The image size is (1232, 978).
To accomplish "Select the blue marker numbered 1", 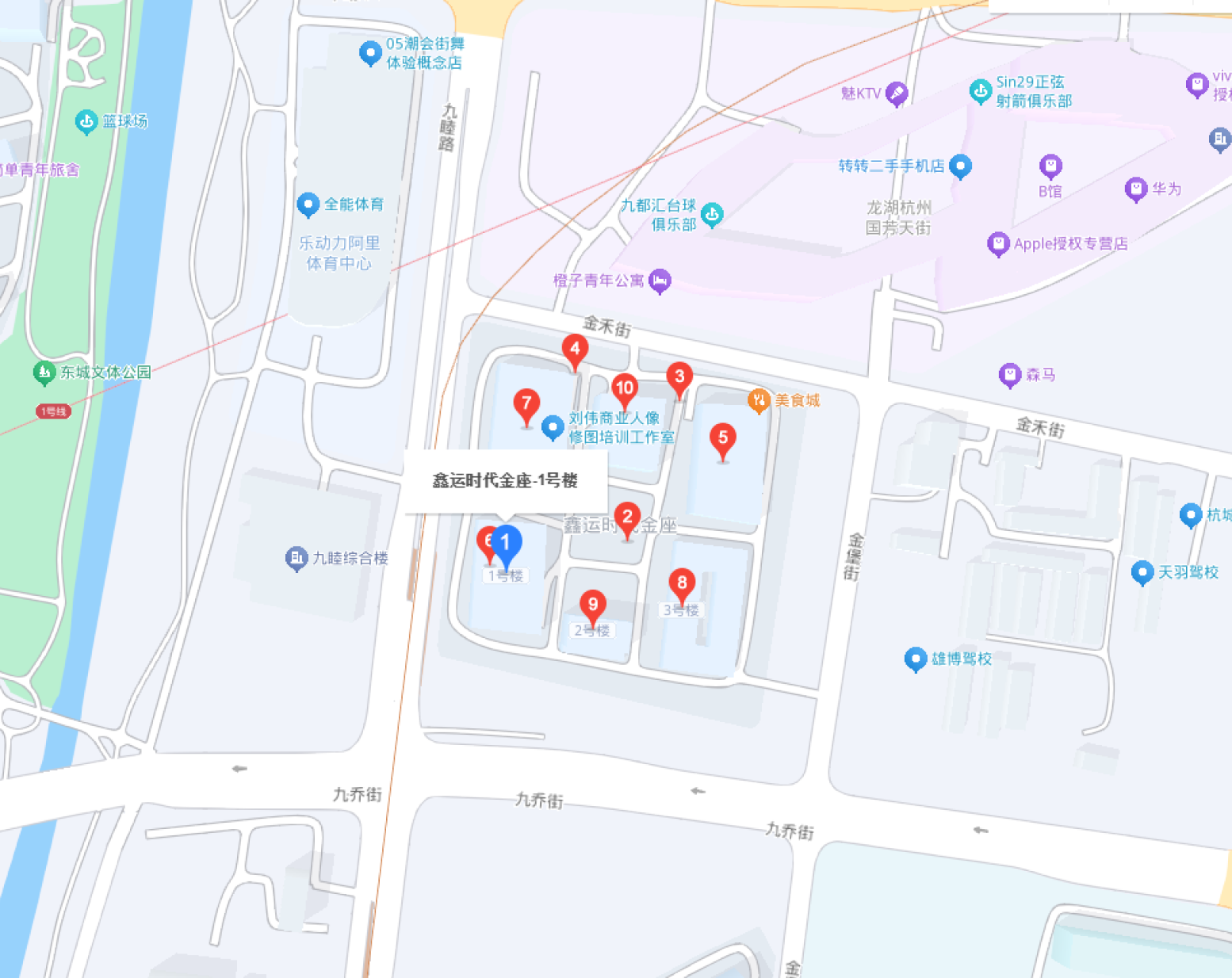I will (x=506, y=544).
